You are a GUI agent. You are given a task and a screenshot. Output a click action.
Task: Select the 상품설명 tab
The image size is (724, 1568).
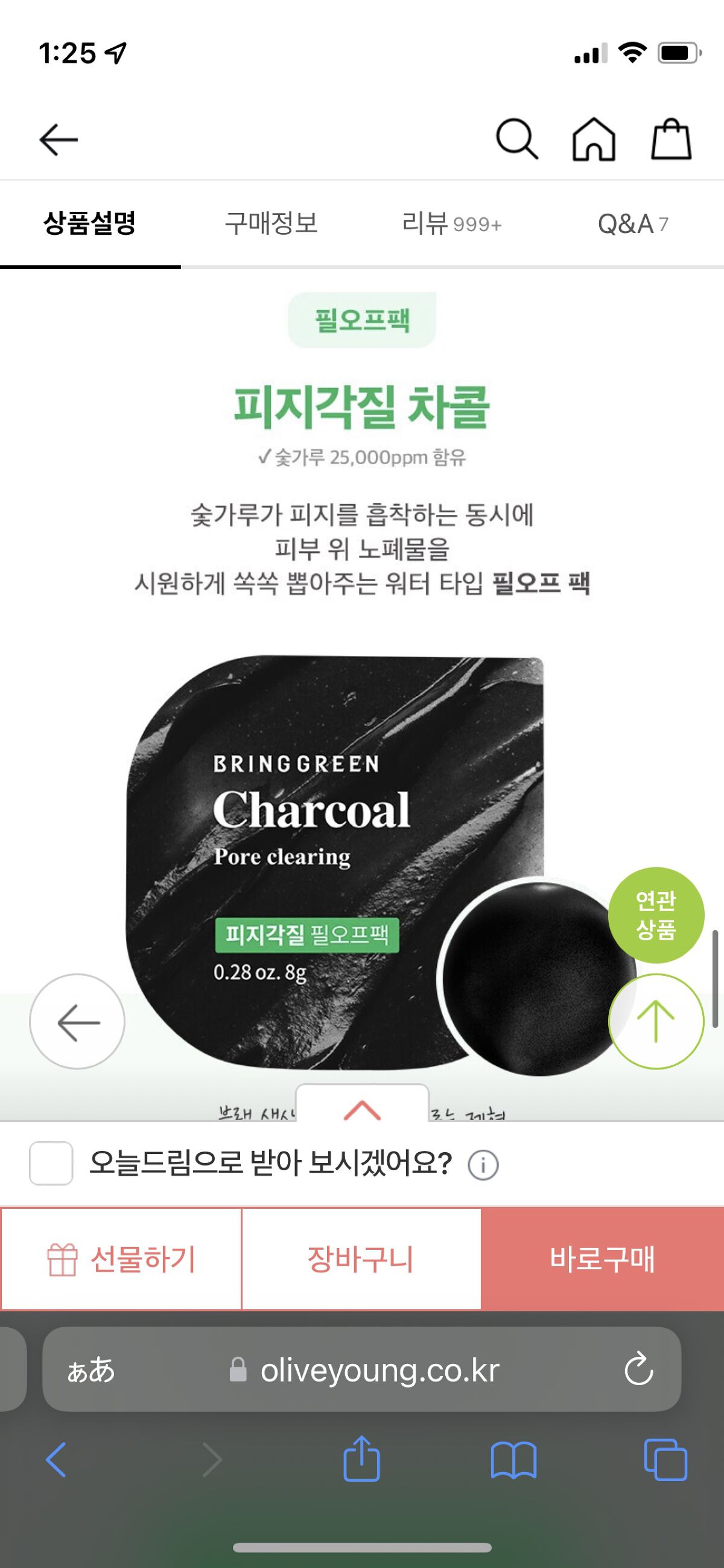click(90, 223)
